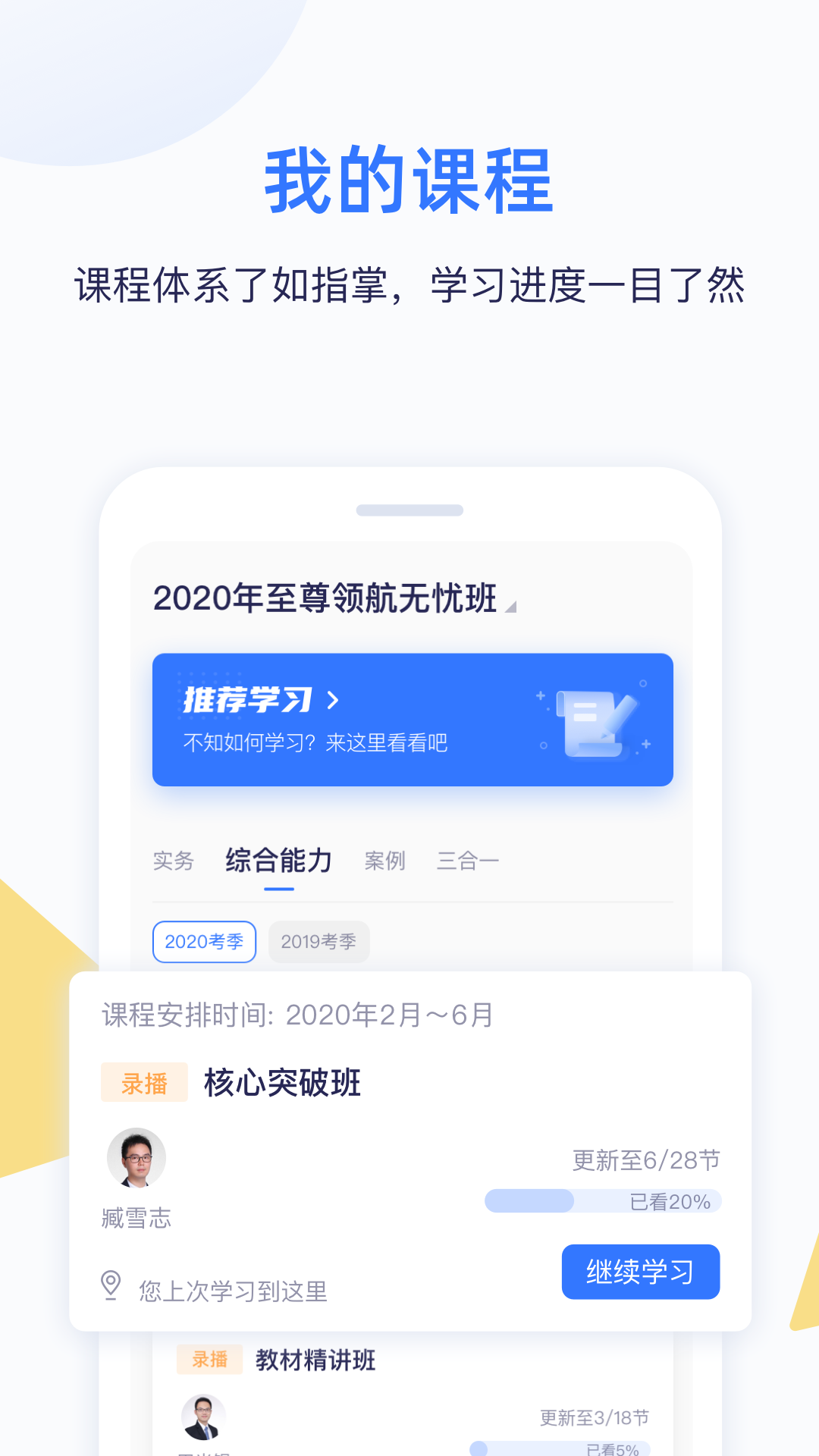Tap the 核心突破班 course title

point(283,1083)
